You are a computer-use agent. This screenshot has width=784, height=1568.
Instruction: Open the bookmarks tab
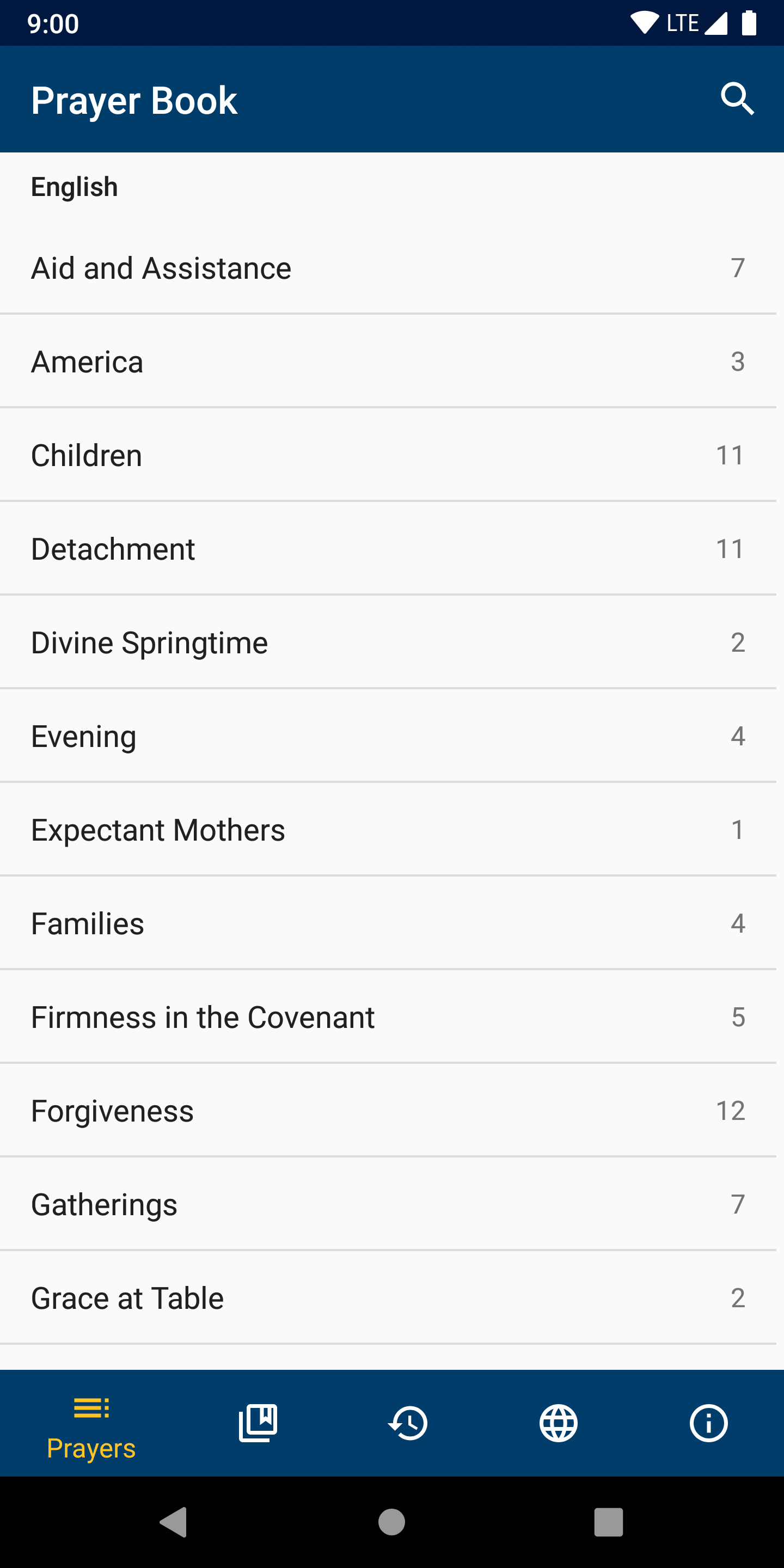pos(258,1423)
